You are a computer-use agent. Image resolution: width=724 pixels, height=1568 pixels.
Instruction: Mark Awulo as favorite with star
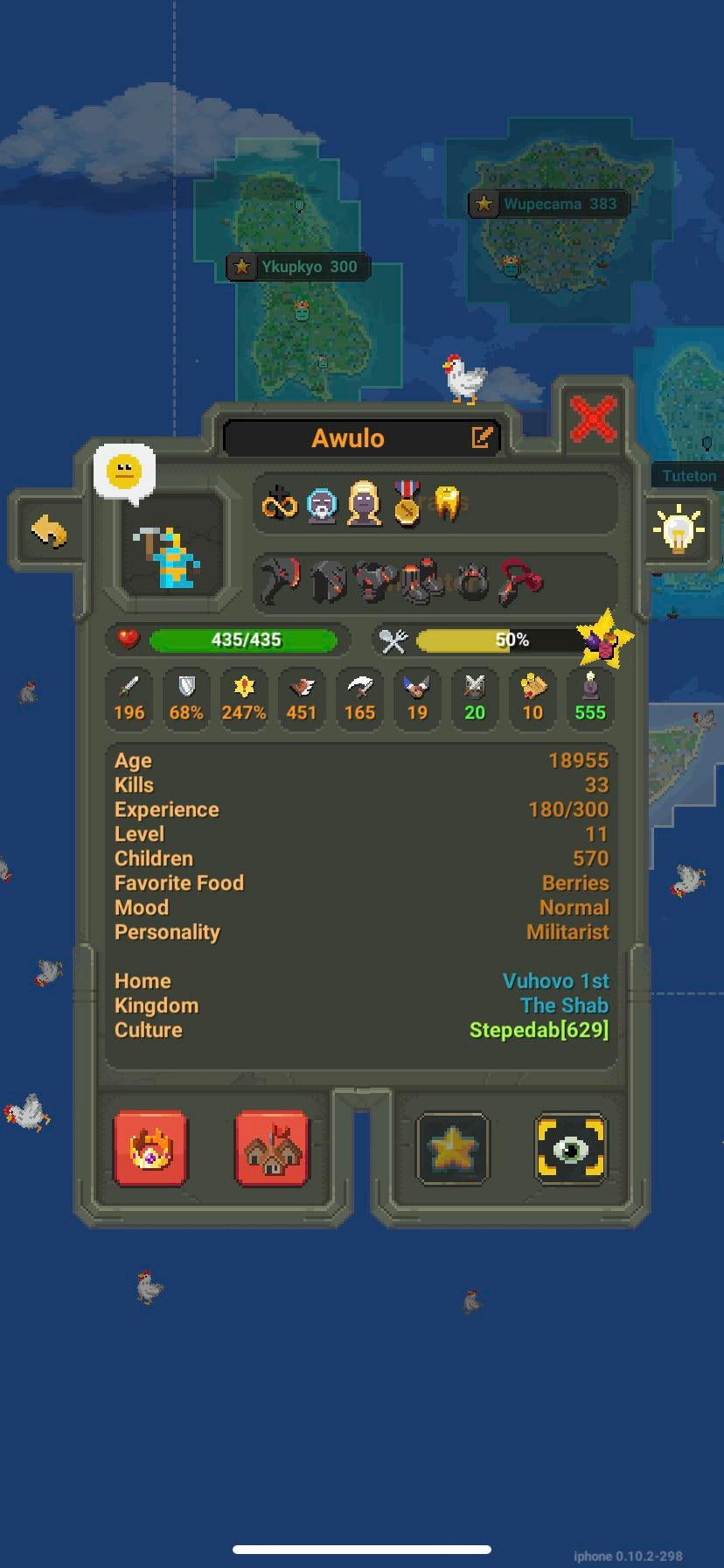pyautogui.click(x=452, y=1148)
